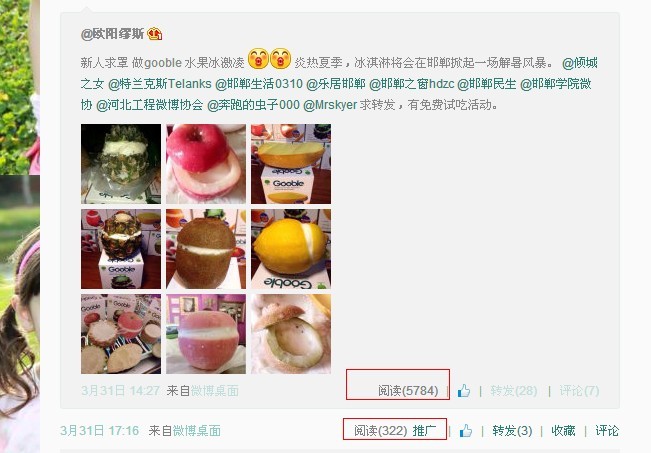Open the @倾城之女 mention
Viewport: 651px width, 453px height.
(x=594, y=62)
